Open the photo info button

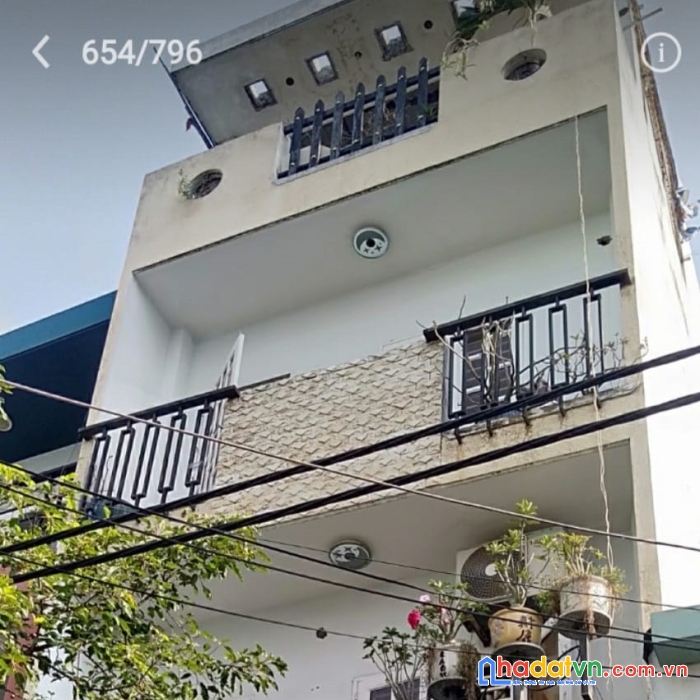click(661, 52)
